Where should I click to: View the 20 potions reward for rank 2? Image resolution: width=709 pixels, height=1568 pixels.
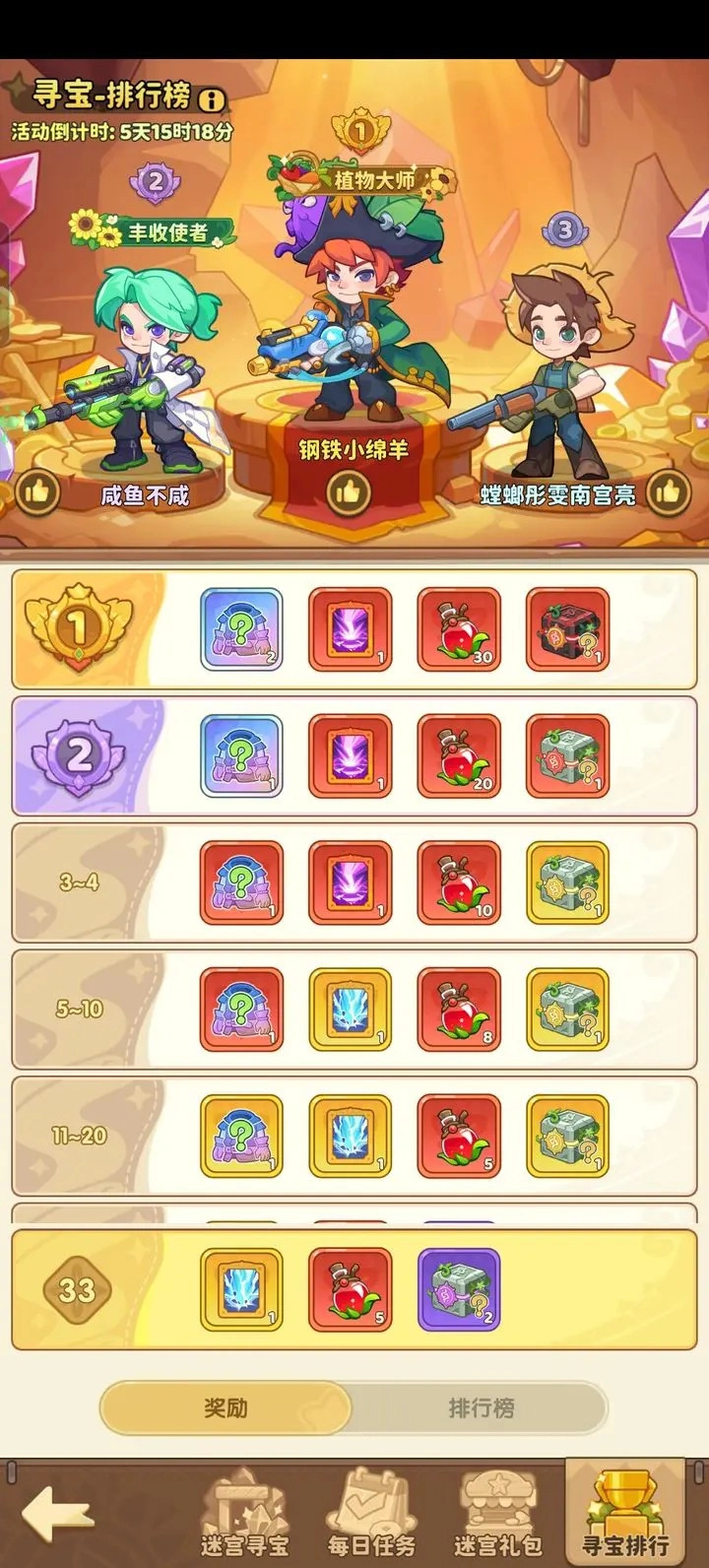click(459, 756)
